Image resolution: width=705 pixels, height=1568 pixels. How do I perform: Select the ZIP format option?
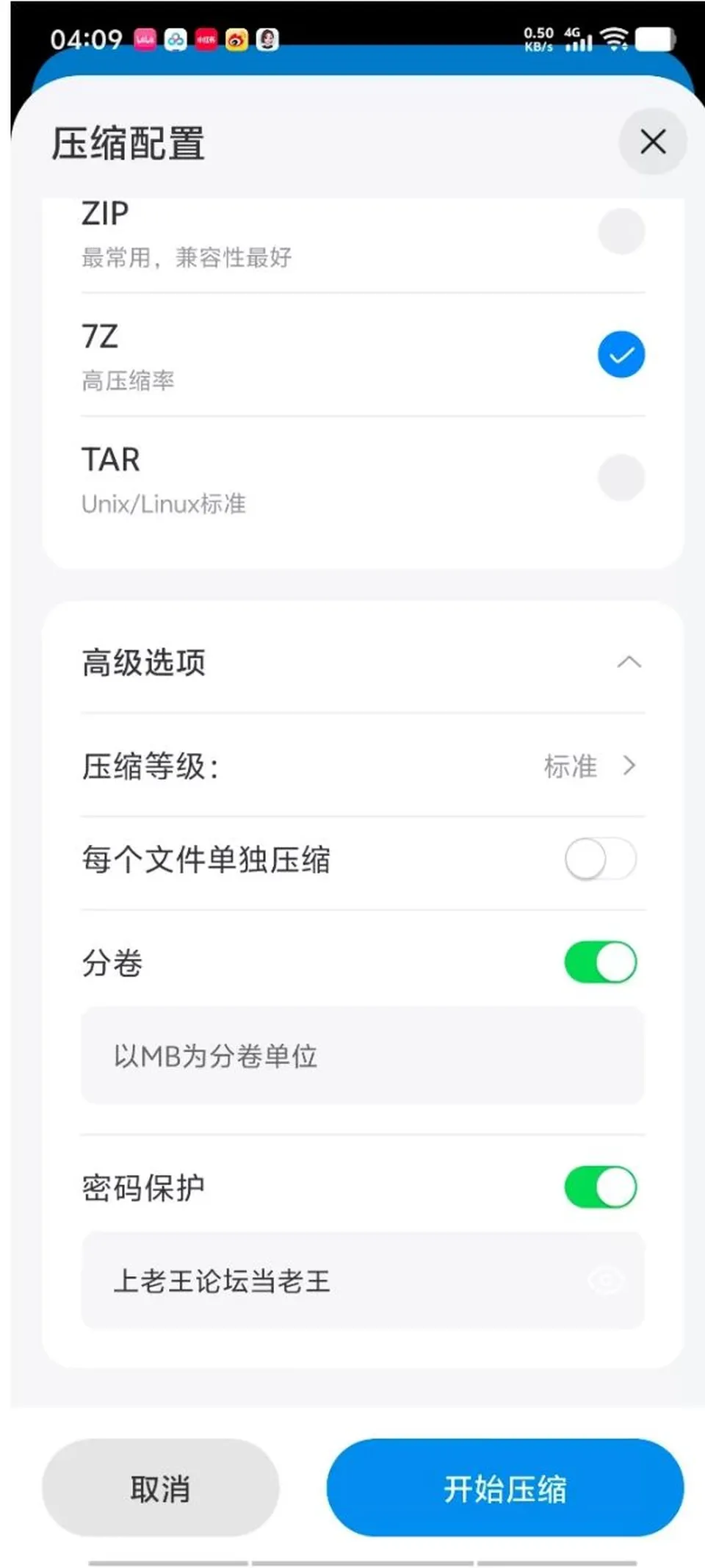pos(363,235)
